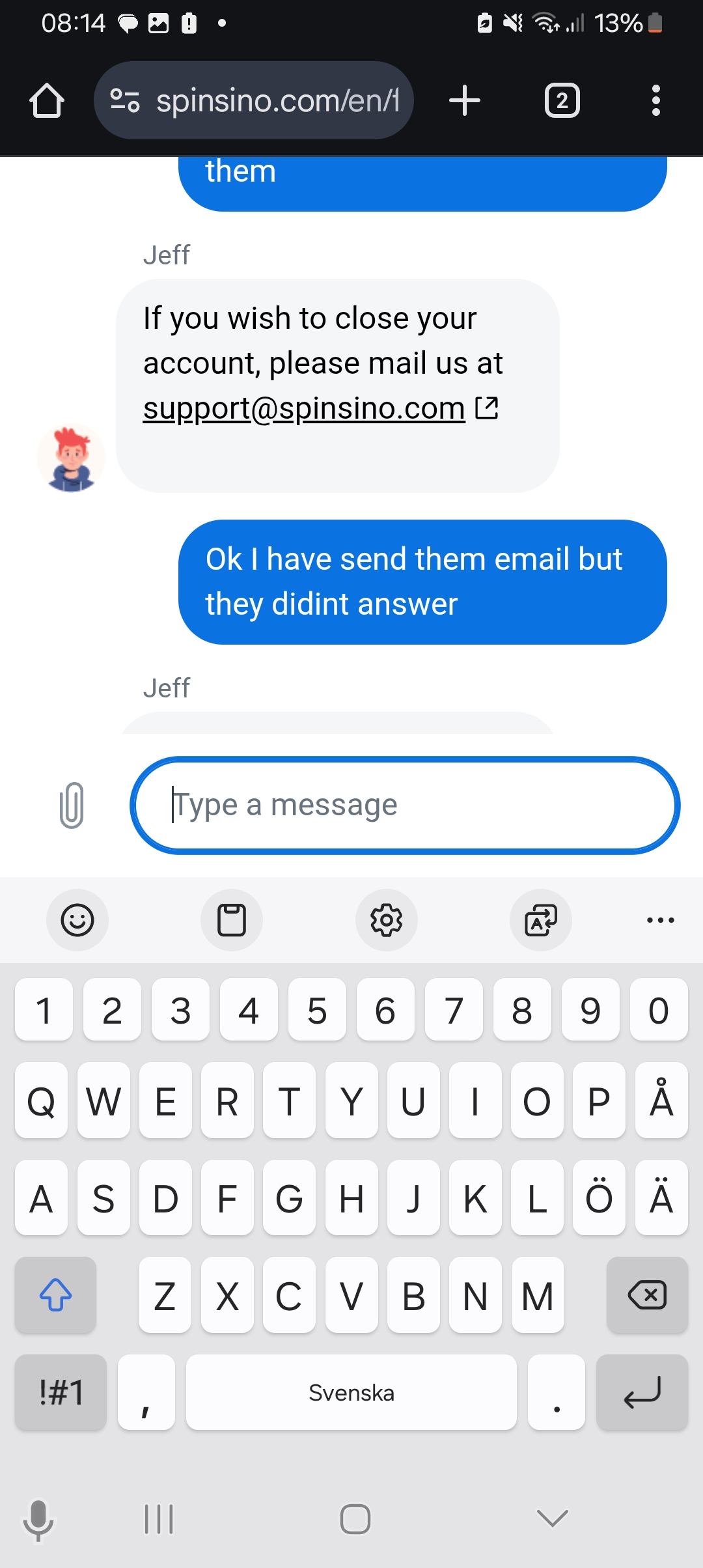Switch to the !#1 symbols keyboard
The width and height of the screenshot is (703, 1568).
61,1393
